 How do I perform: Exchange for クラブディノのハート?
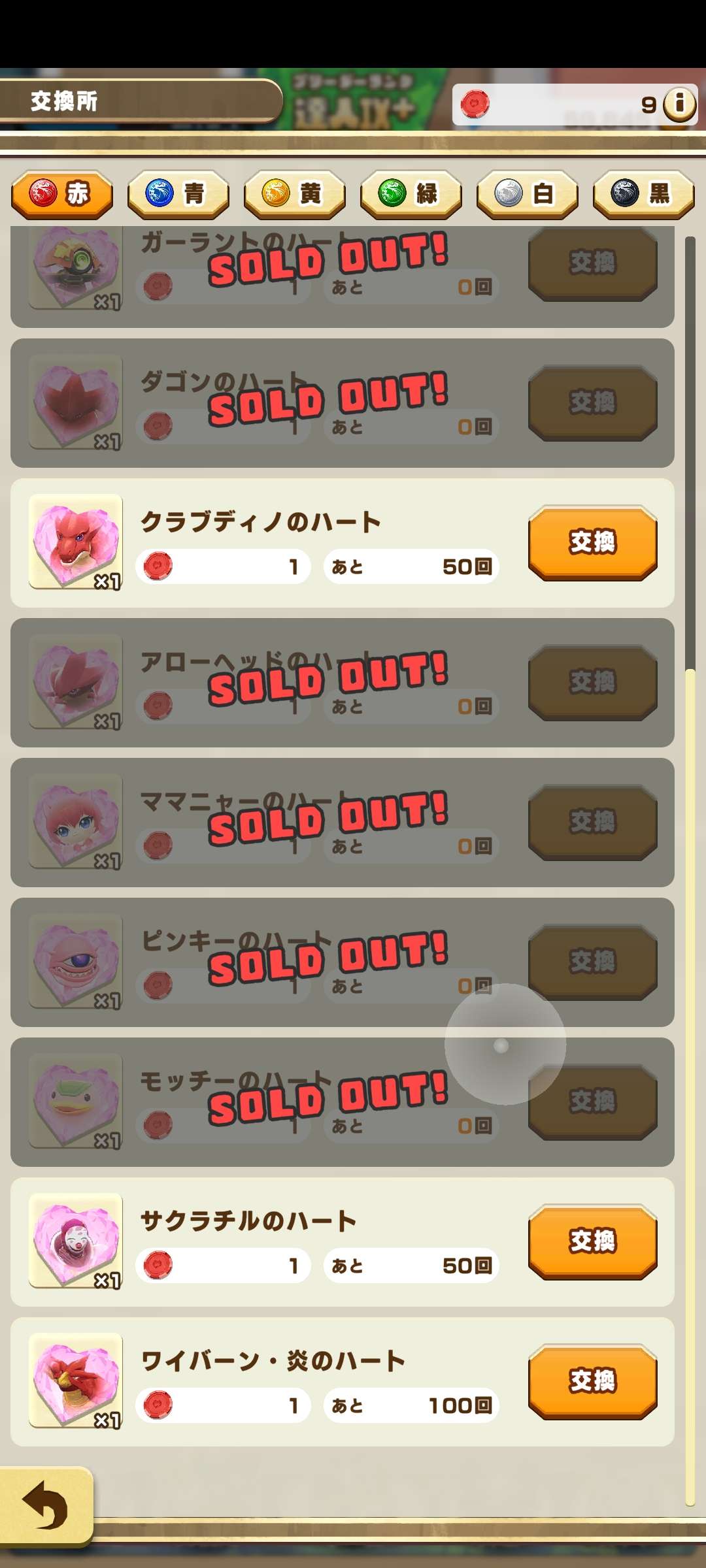point(592,542)
